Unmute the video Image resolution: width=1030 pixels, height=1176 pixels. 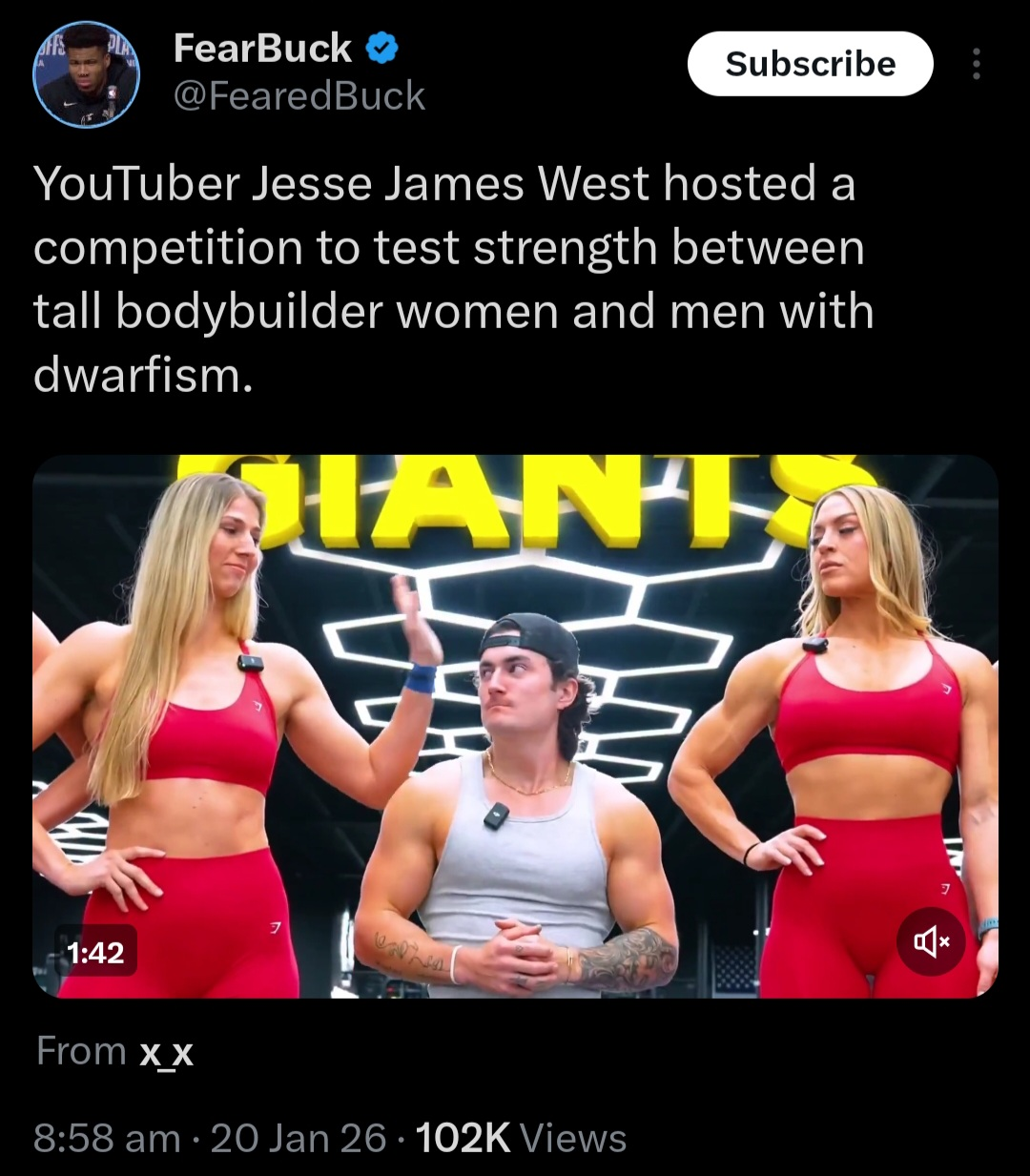(x=931, y=942)
